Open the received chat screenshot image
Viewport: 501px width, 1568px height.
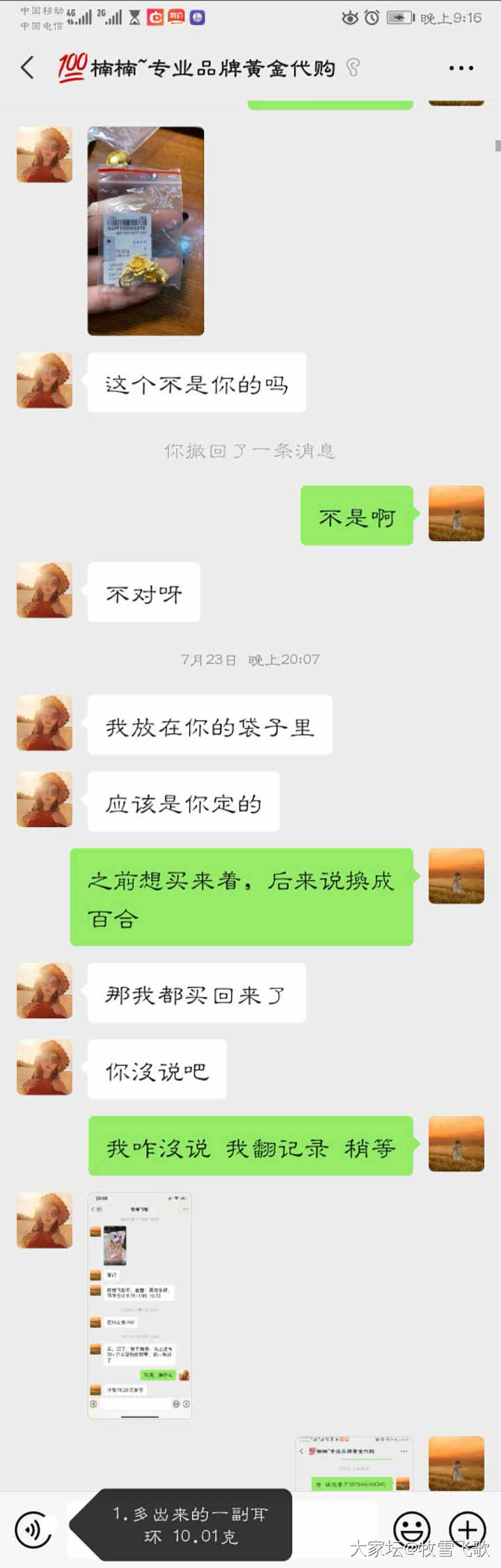point(139,1305)
